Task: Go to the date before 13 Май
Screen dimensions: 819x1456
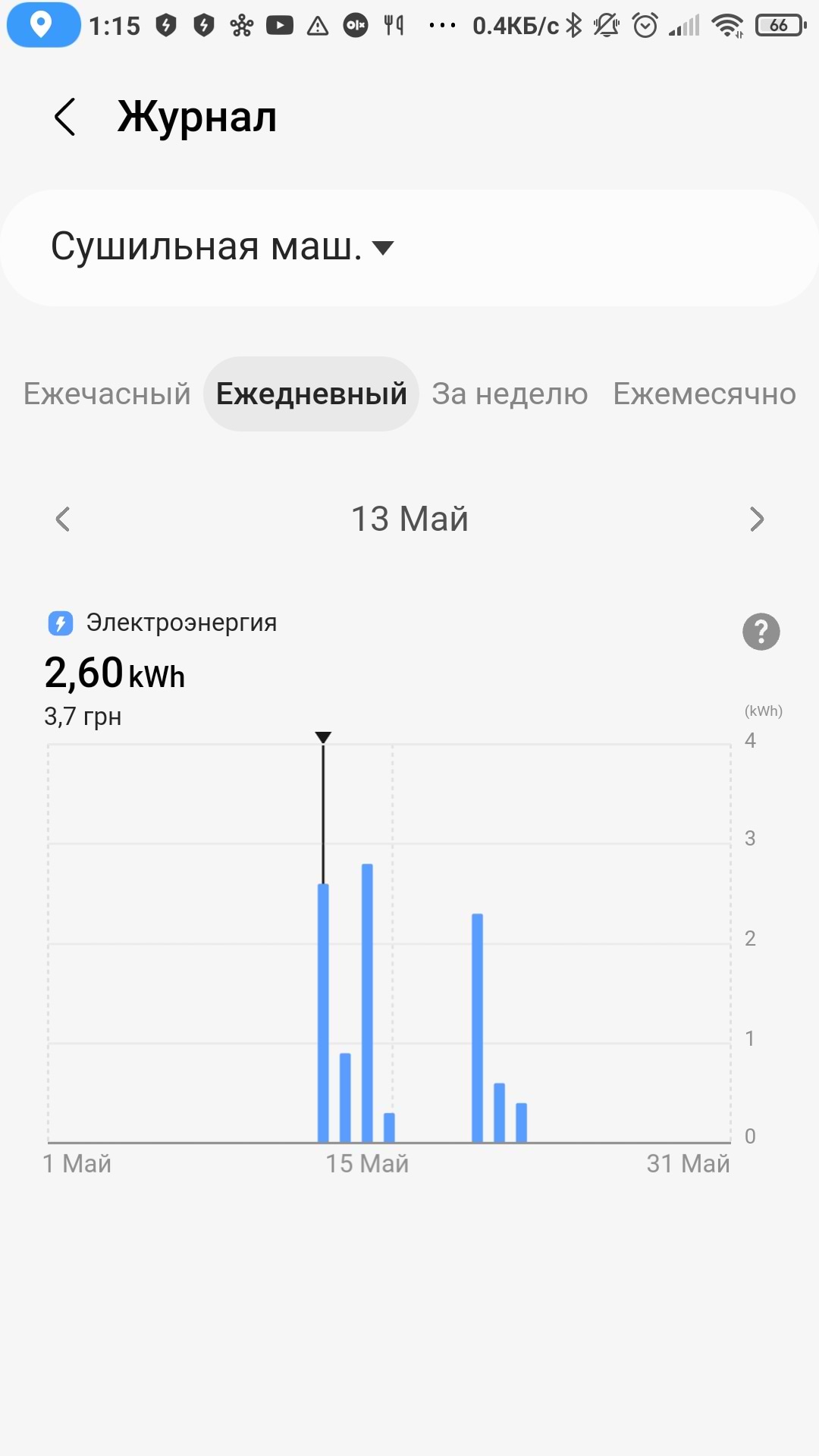Action: click(63, 519)
